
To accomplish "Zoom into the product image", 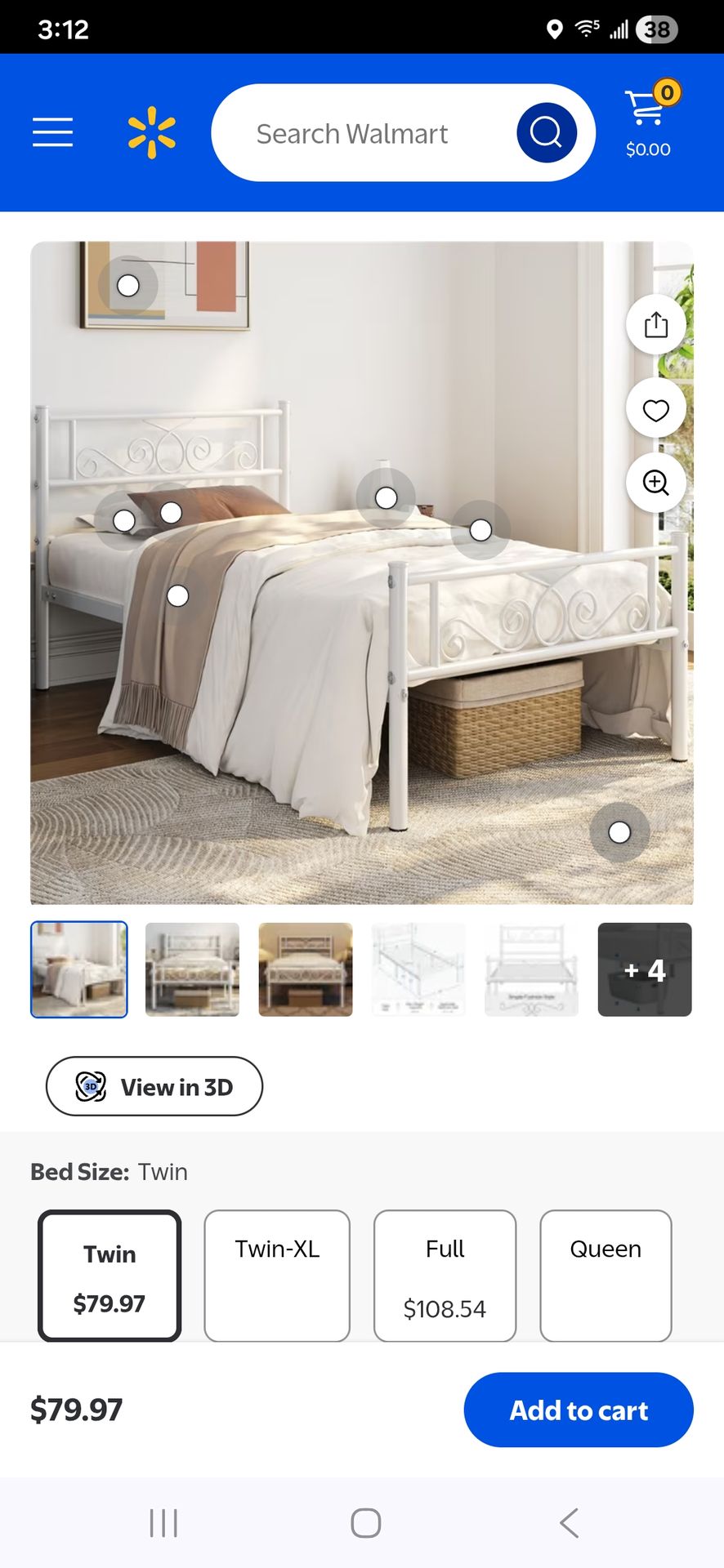I will pyautogui.click(x=656, y=483).
